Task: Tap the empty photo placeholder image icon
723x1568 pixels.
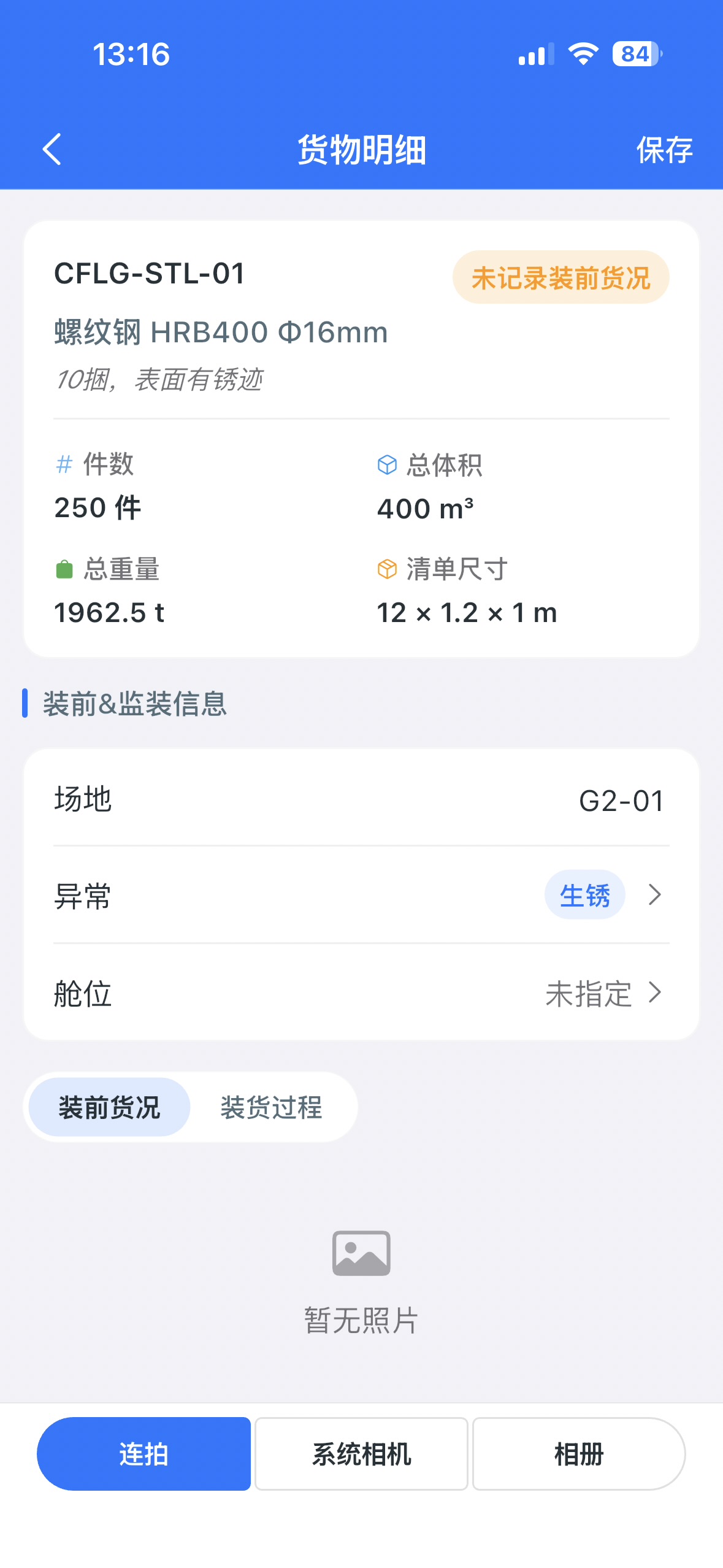Action: [361, 1254]
